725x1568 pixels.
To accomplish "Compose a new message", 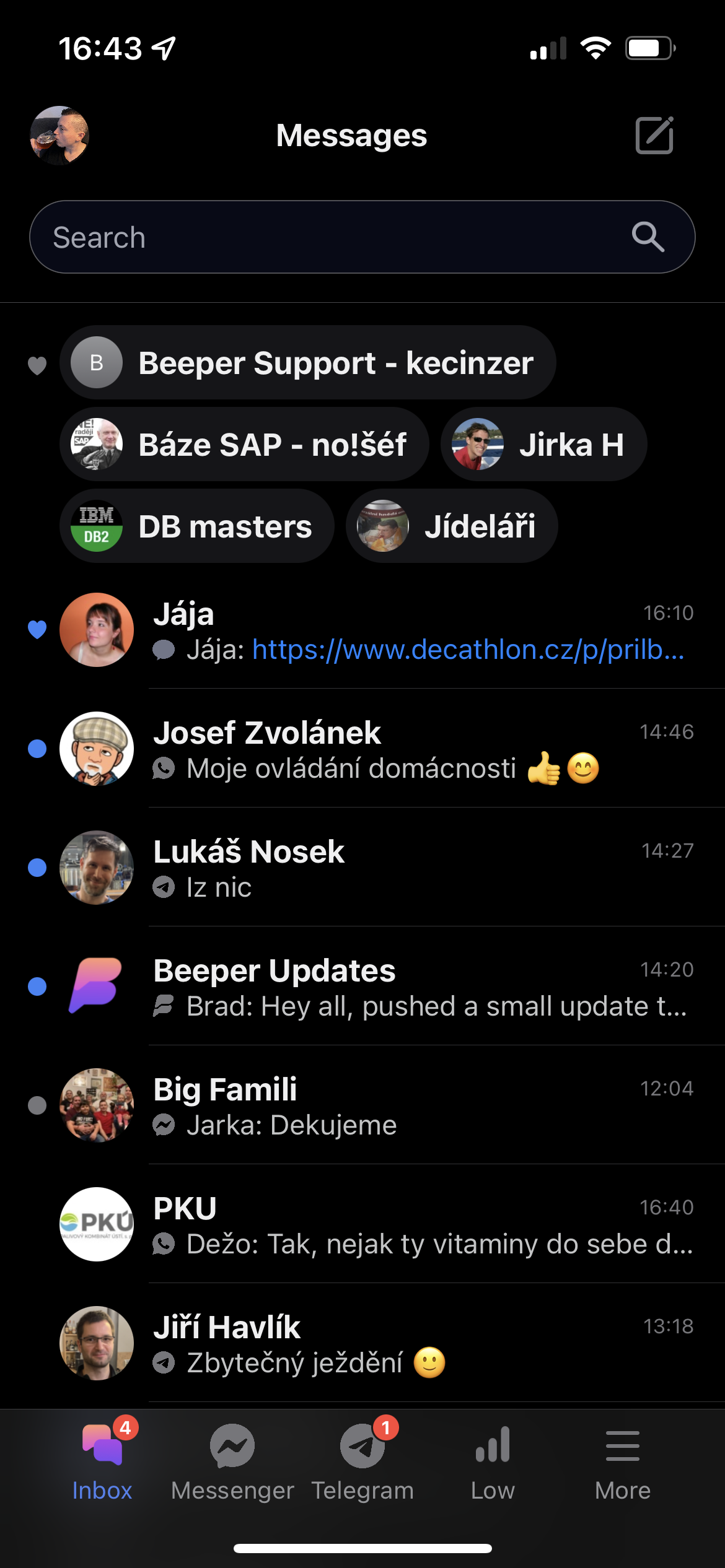I will click(654, 135).
